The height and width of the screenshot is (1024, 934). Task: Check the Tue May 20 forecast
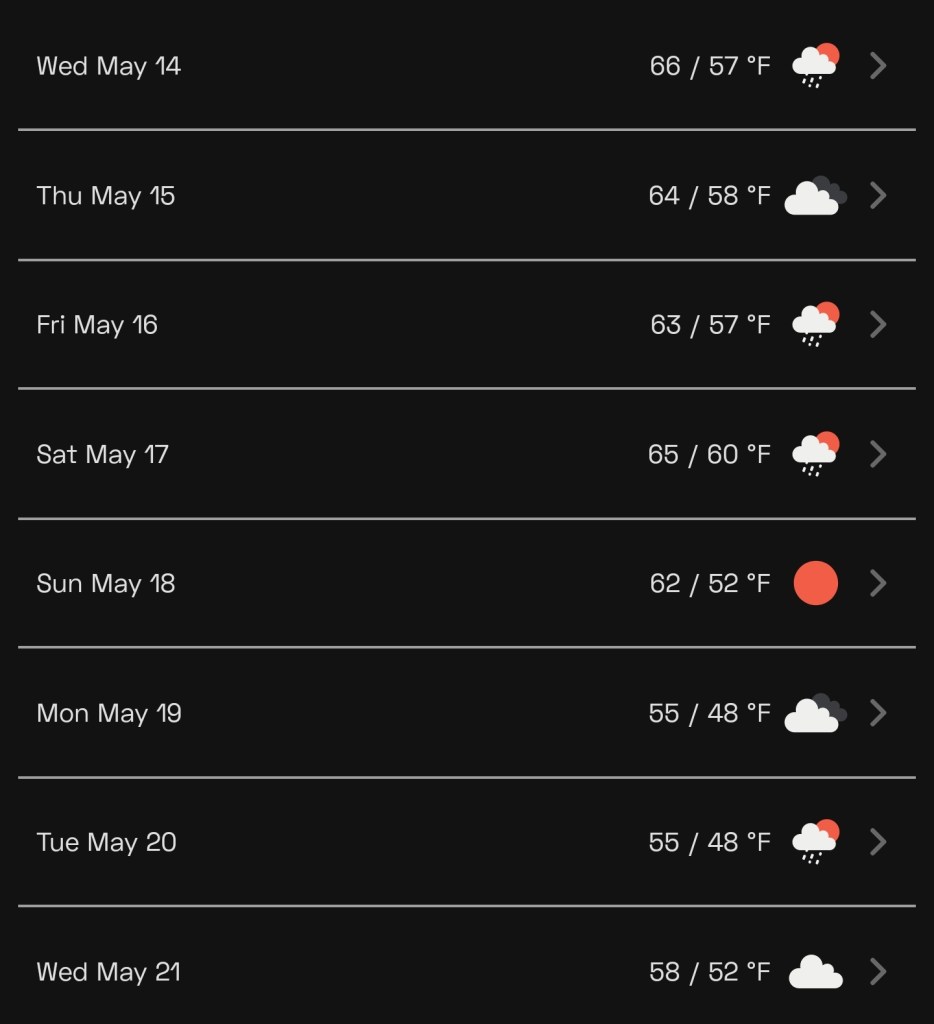tap(466, 842)
